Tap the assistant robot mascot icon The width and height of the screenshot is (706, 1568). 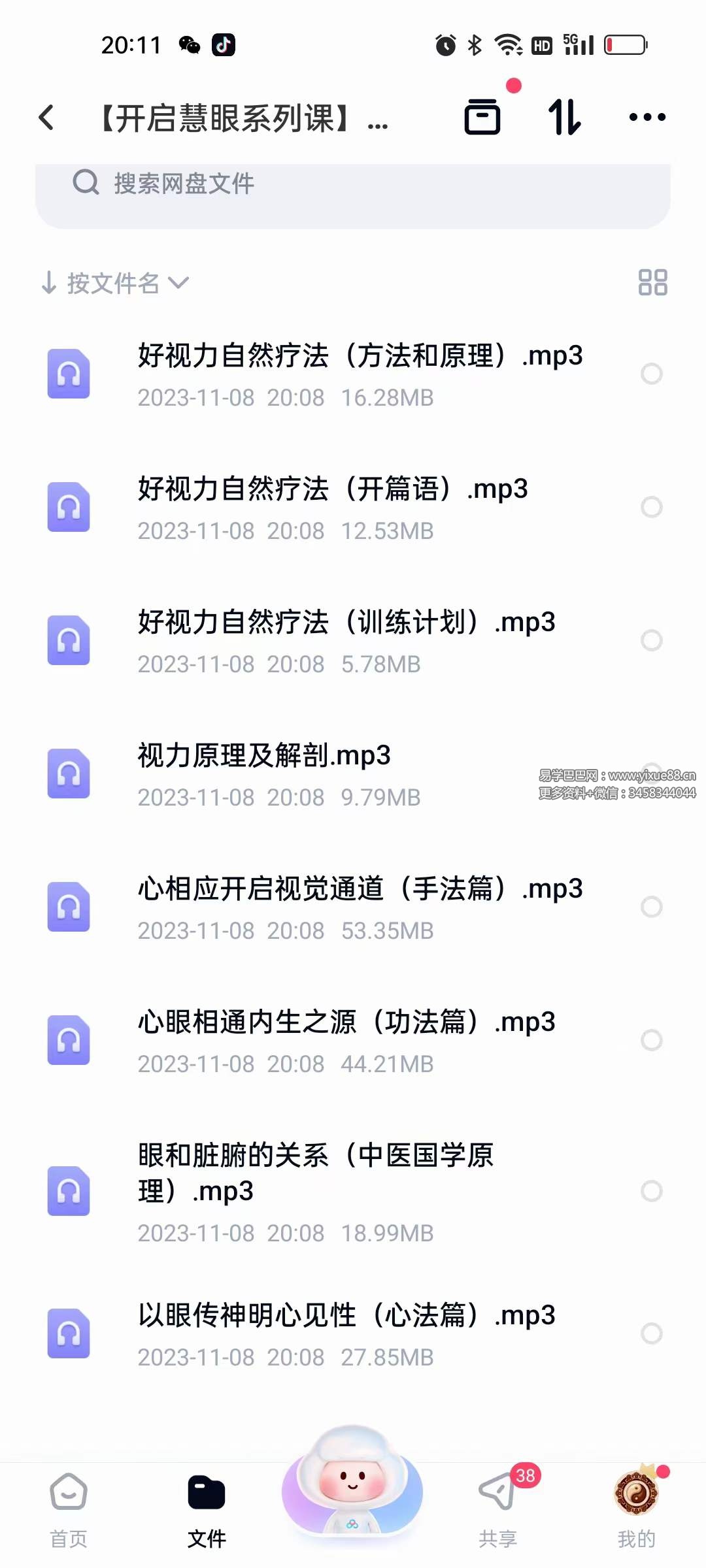352,1490
